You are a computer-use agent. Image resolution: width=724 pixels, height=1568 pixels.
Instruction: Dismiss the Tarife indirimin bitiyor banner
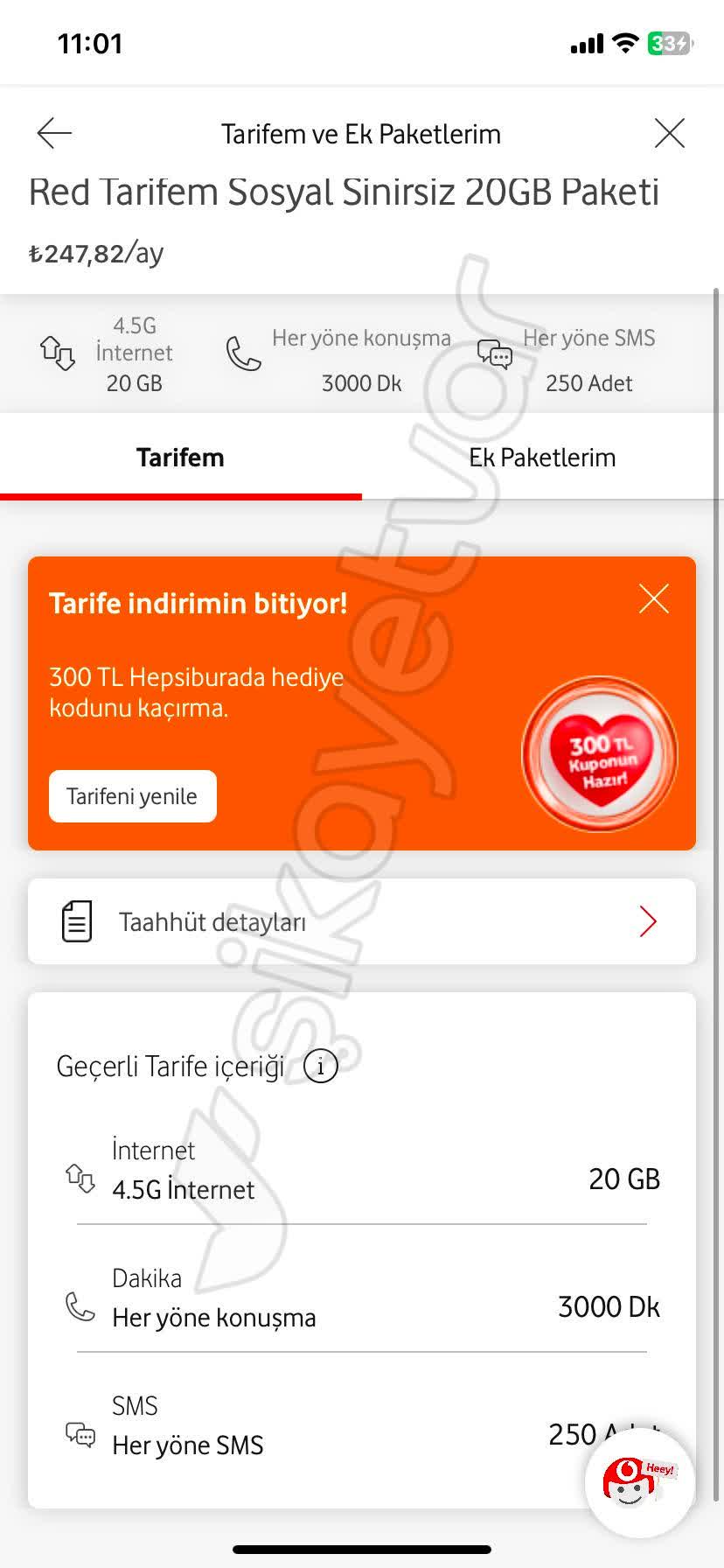tap(653, 598)
